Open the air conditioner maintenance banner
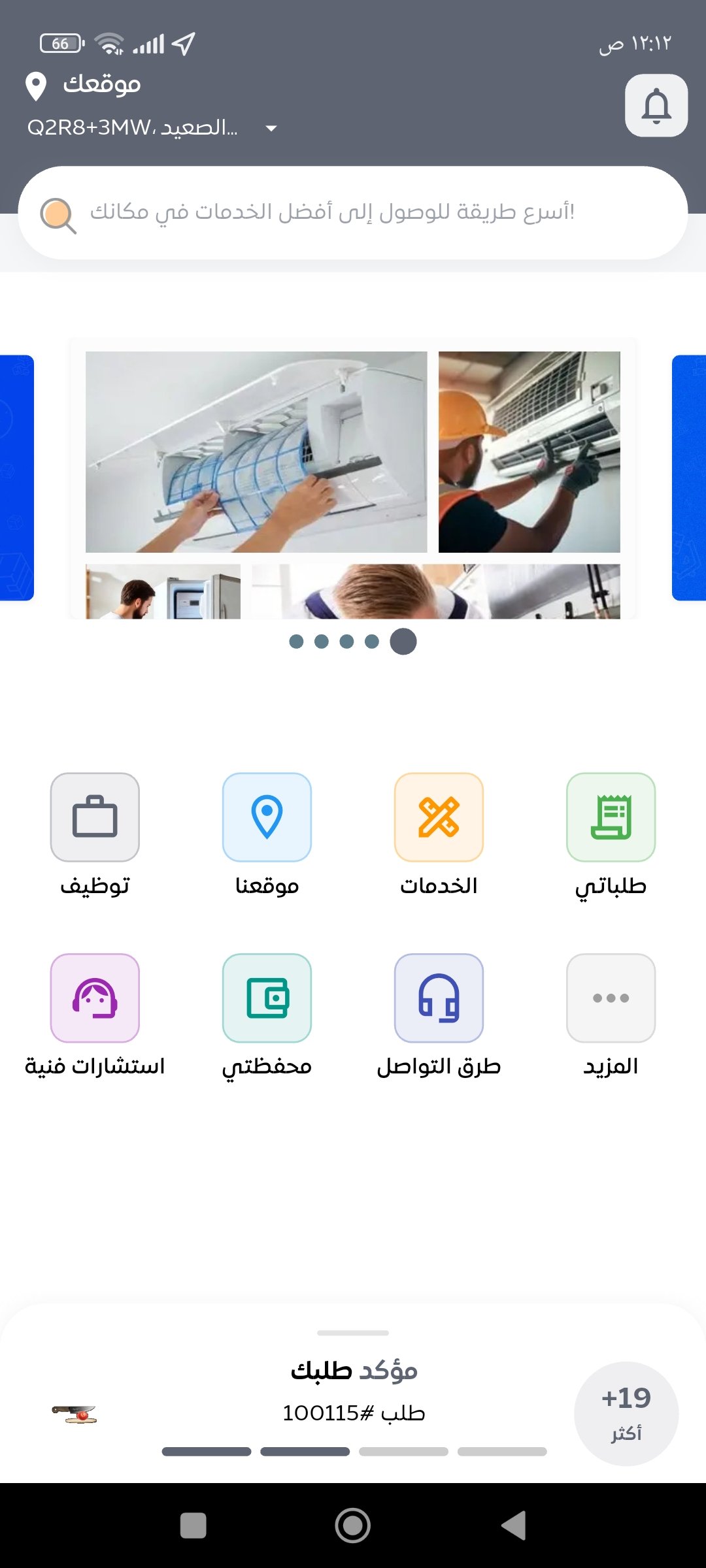Screen dimensions: 706x1568 pos(353,478)
